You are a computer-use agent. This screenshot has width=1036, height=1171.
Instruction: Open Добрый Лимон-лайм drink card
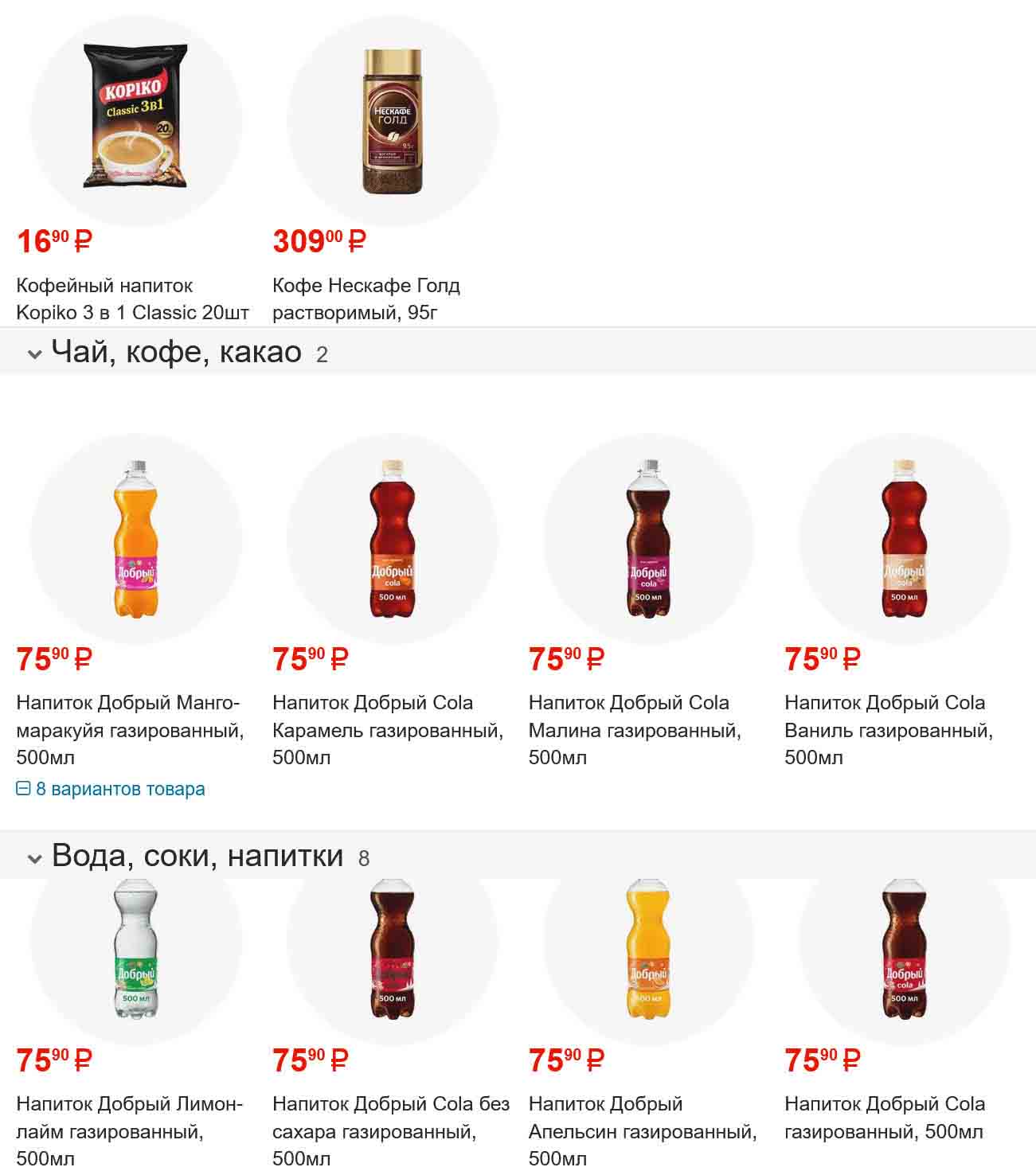point(129,1130)
